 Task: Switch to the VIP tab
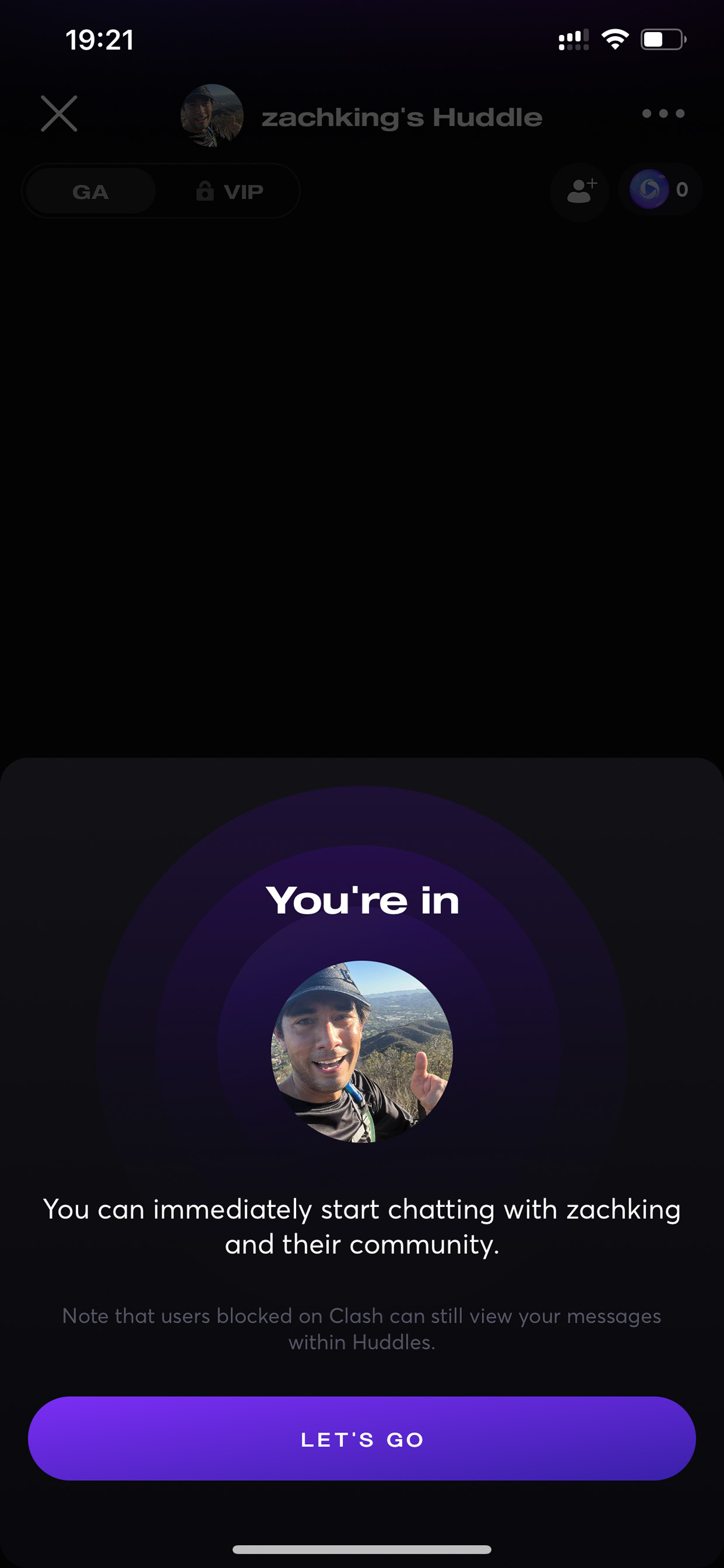point(229,191)
